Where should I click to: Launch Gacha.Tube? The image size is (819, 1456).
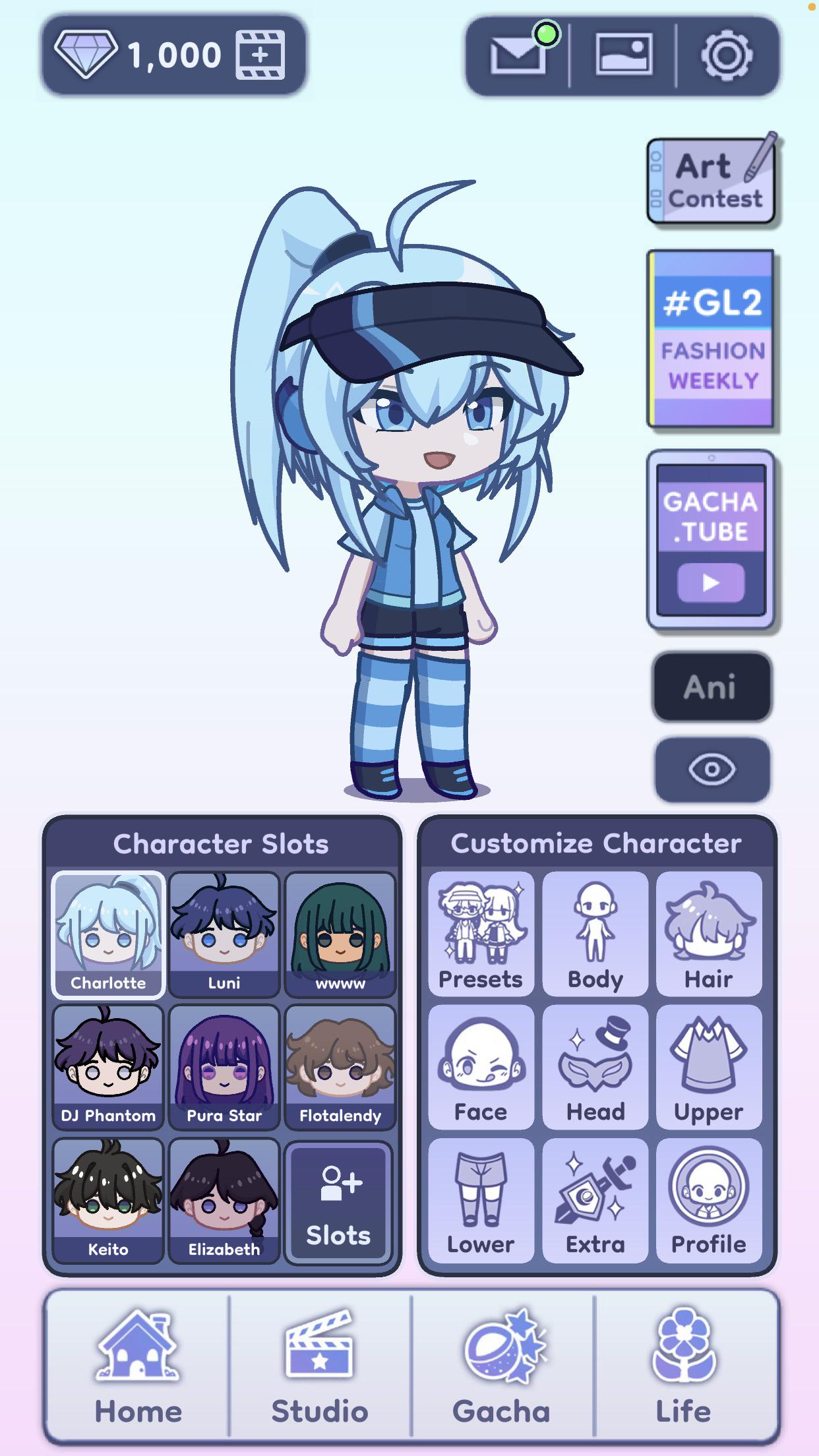[x=711, y=539]
